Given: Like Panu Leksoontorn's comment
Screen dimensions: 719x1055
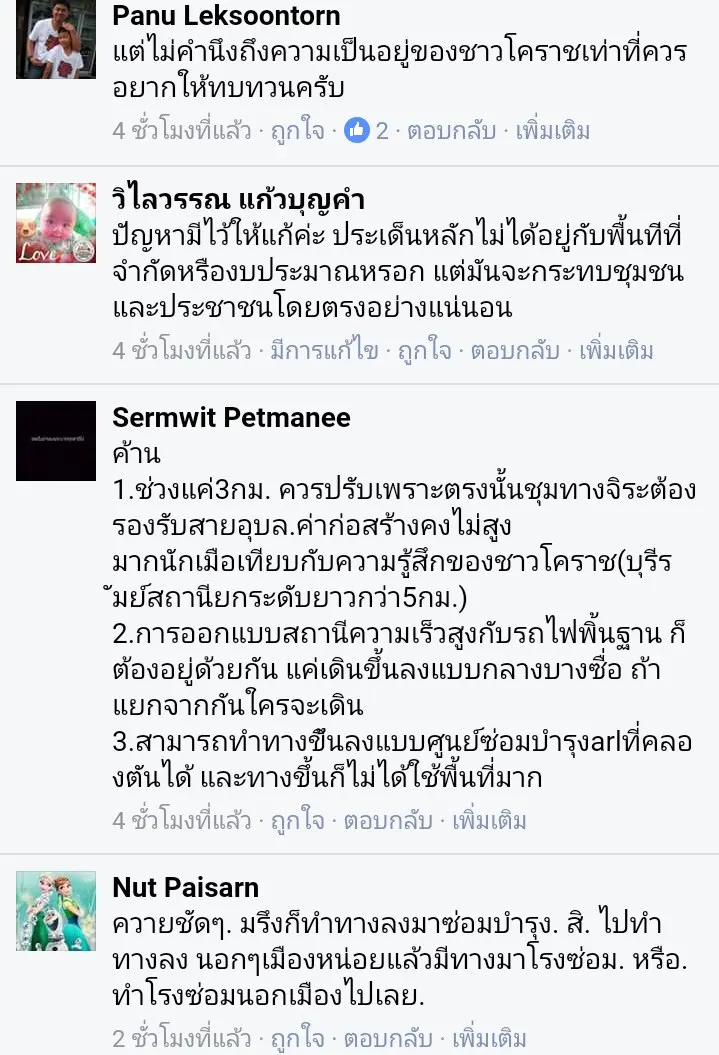Looking at the screenshot, I should click(298, 130).
